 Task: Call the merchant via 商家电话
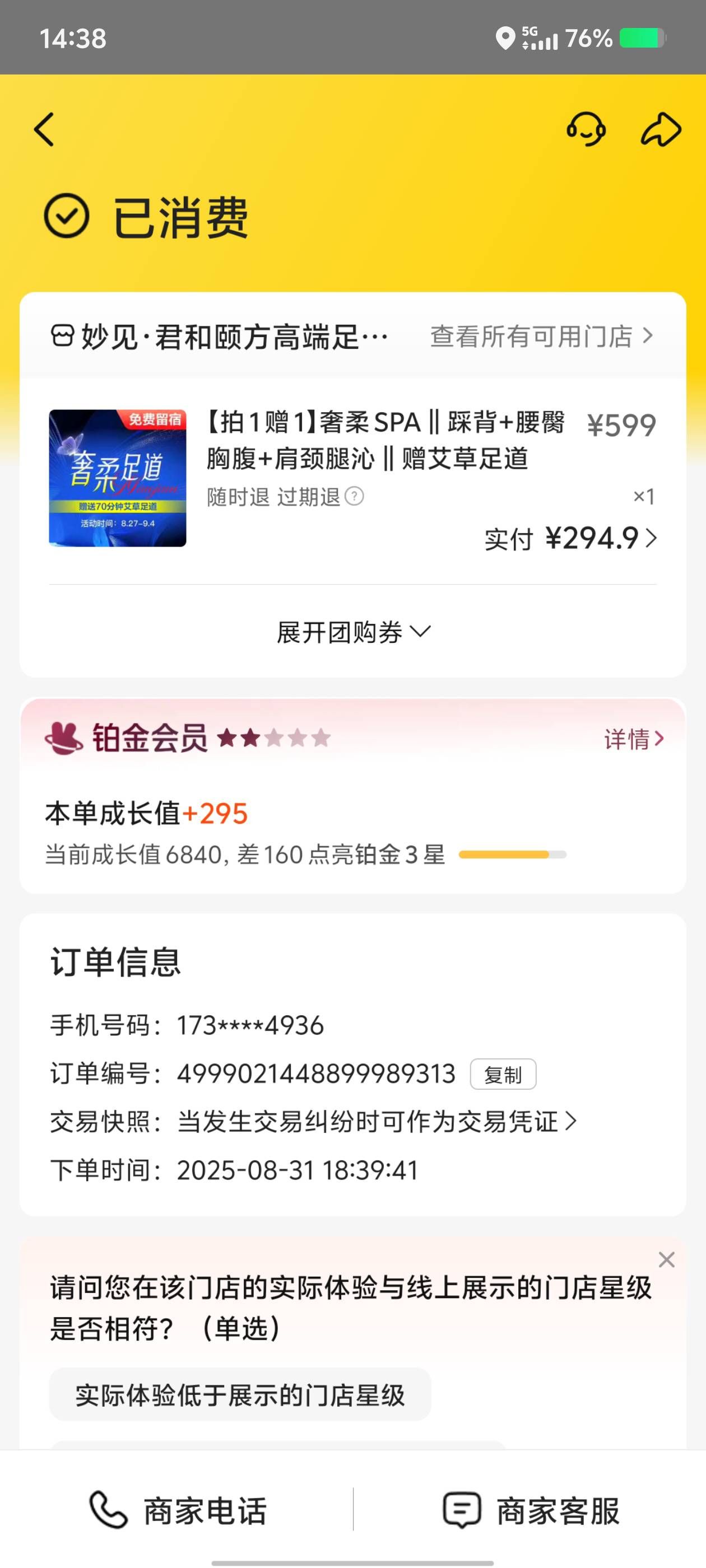[178, 1511]
